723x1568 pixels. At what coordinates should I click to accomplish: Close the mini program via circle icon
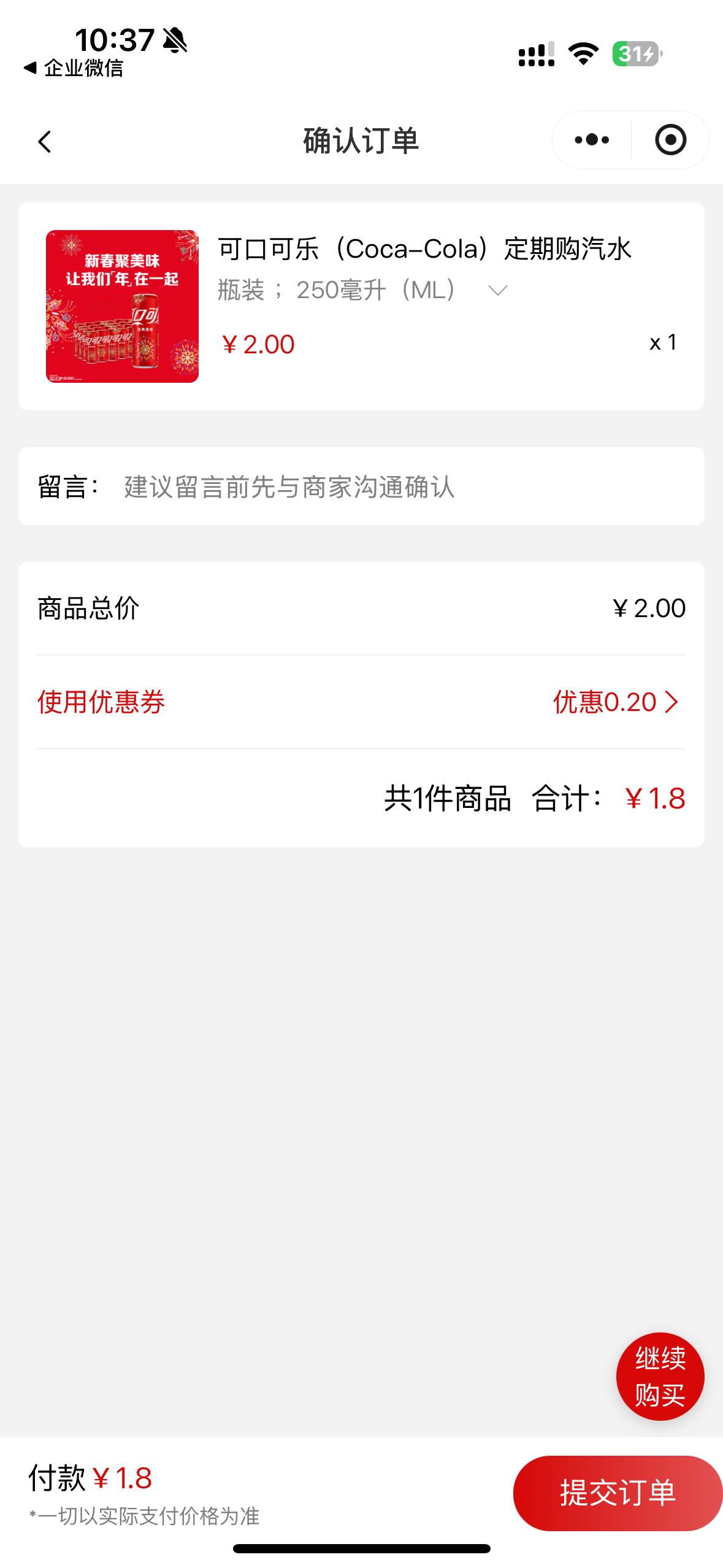tap(670, 140)
